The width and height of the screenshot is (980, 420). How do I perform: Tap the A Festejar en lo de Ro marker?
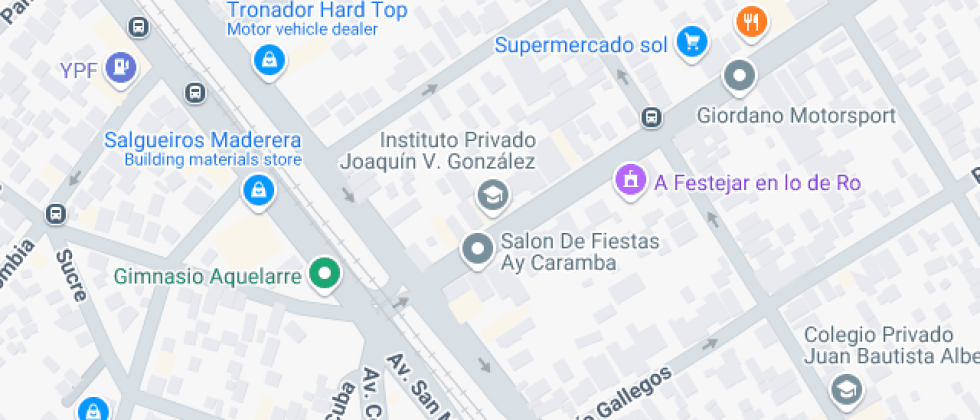click(x=630, y=181)
